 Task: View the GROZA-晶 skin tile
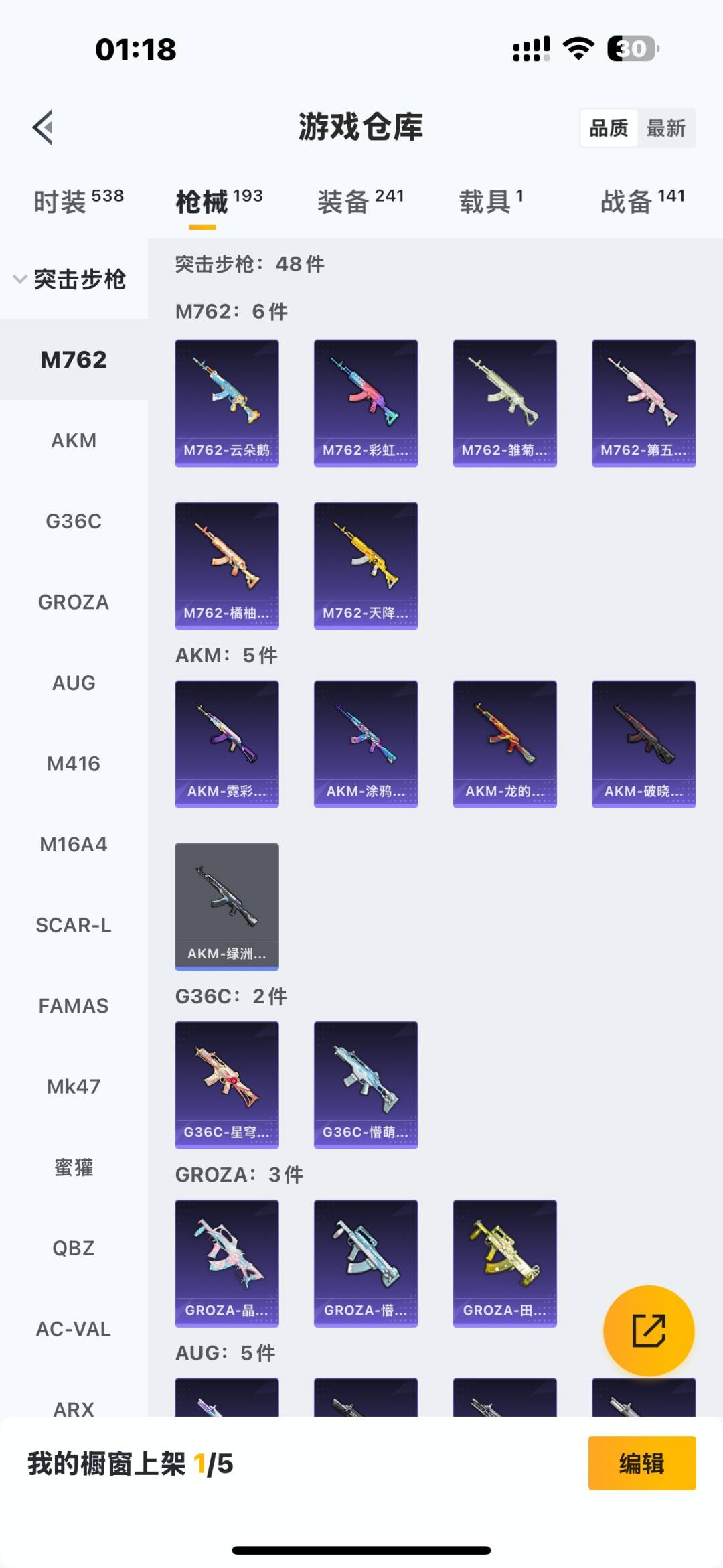tap(227, 1263)
